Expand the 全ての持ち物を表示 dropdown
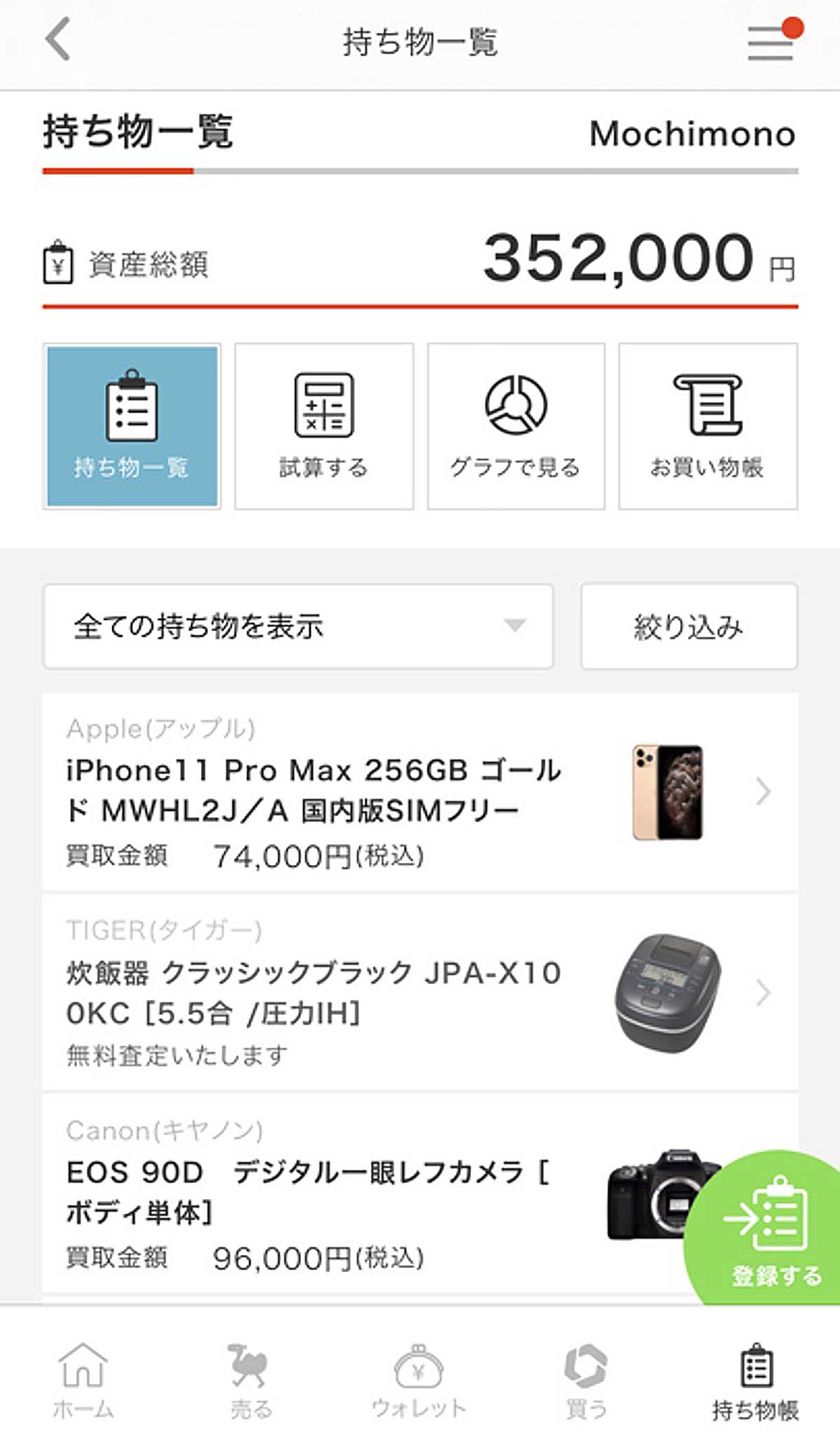This screenshot has width=840, height=1440. point(298,626)
